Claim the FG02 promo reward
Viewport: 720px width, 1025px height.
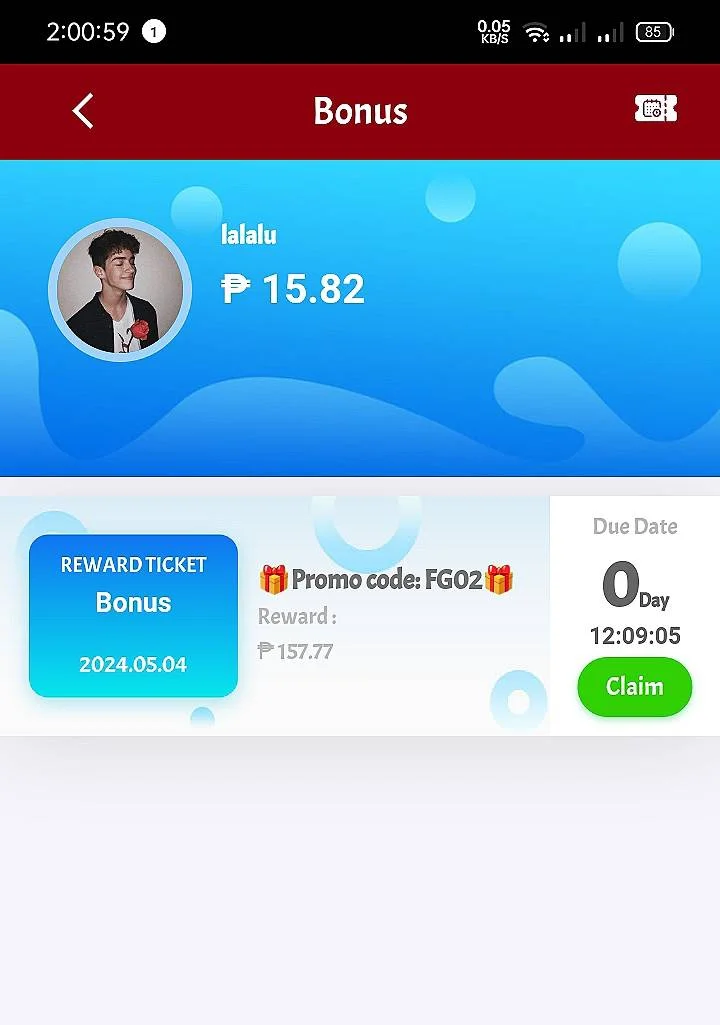coord(634,686)
